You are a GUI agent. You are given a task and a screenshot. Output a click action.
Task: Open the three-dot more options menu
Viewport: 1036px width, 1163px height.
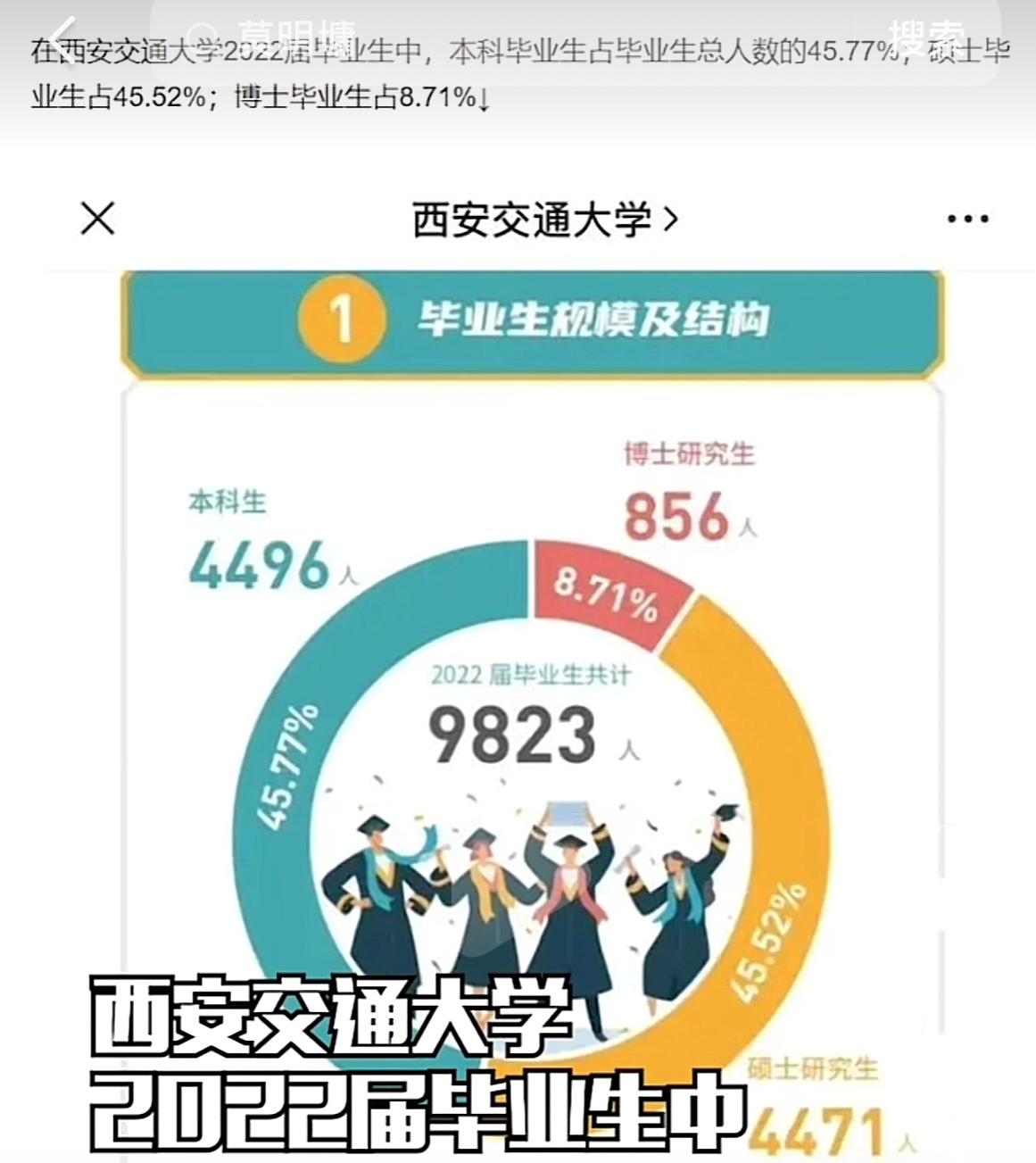pos(967,218)
